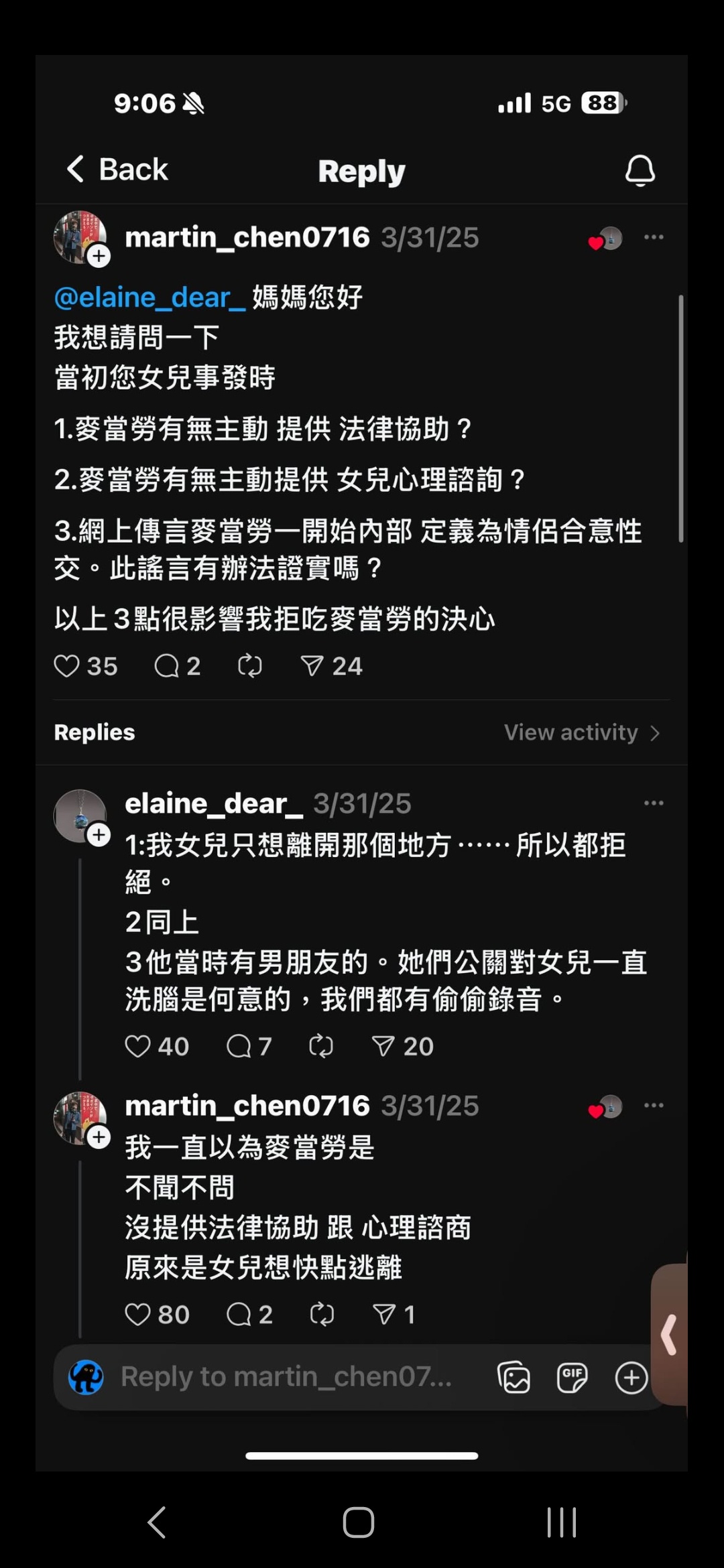
Task: Share the post with 24 shares
Action: coord(312,666)
